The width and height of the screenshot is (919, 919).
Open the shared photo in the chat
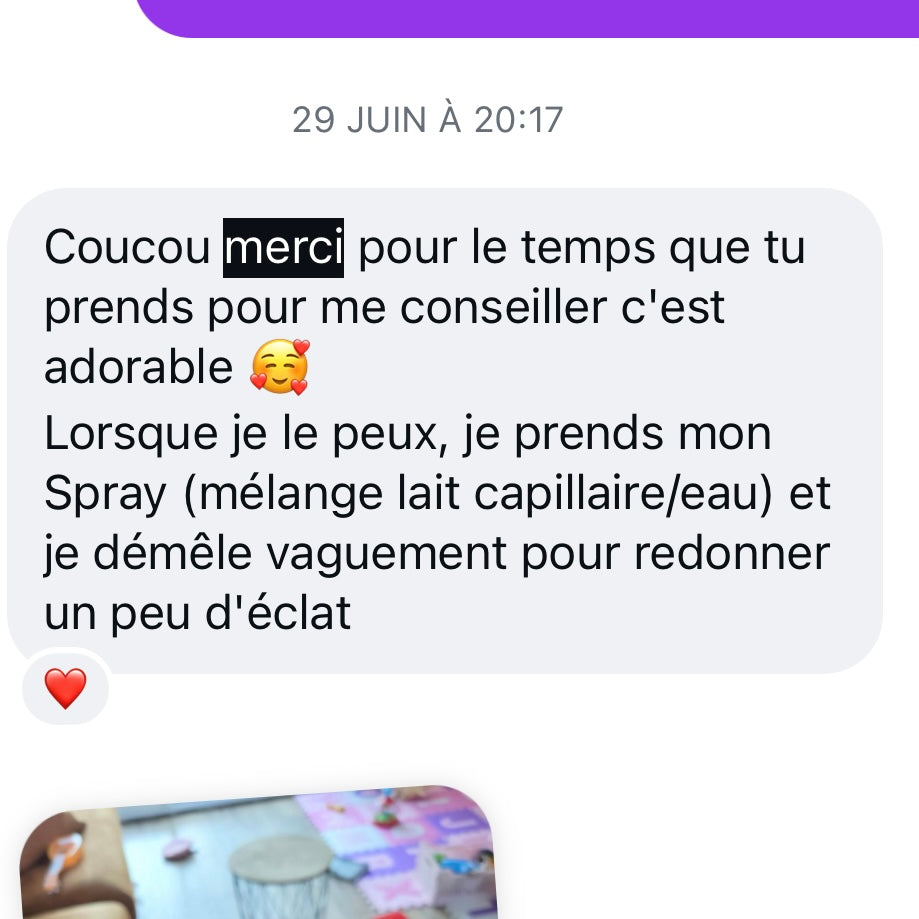(262, 857)
